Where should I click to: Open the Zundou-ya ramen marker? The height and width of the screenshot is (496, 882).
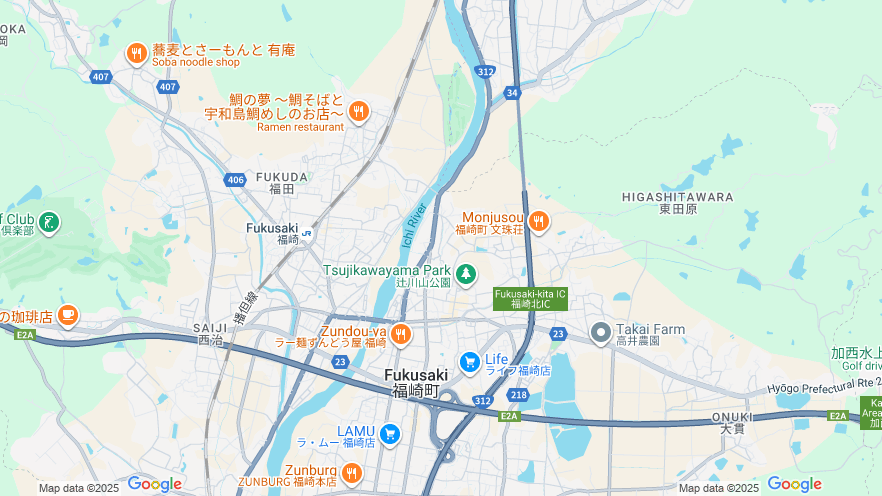tap(400, 334)
